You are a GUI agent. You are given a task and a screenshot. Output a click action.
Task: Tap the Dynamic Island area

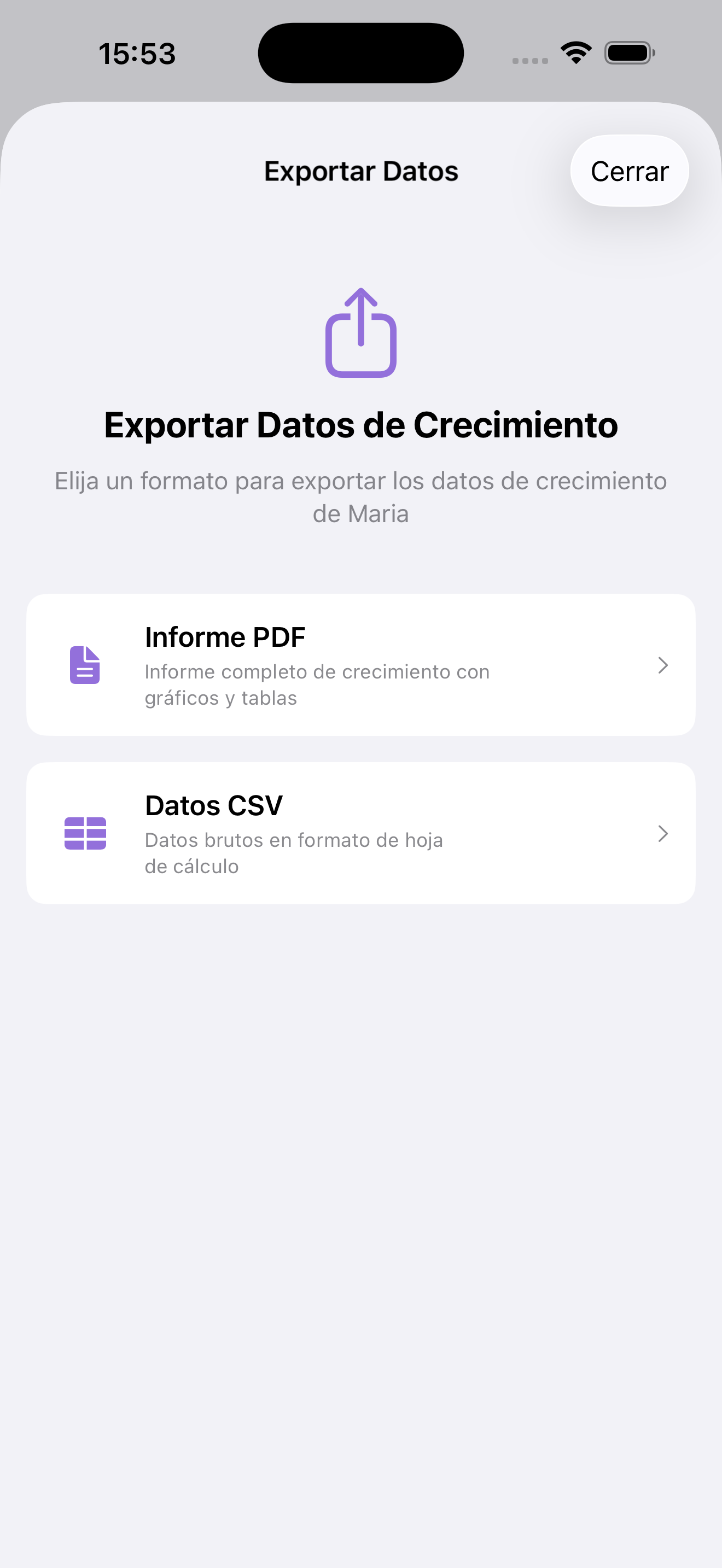click(x=360, y=52)
